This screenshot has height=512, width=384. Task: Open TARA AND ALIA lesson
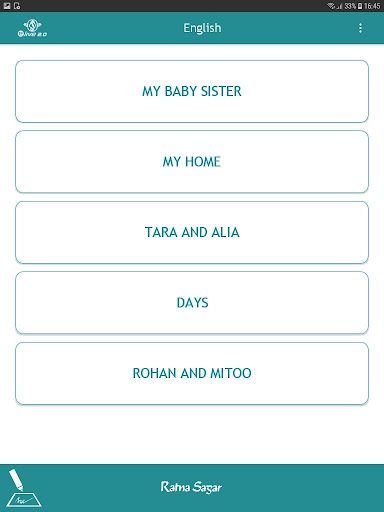coord(192,232)
